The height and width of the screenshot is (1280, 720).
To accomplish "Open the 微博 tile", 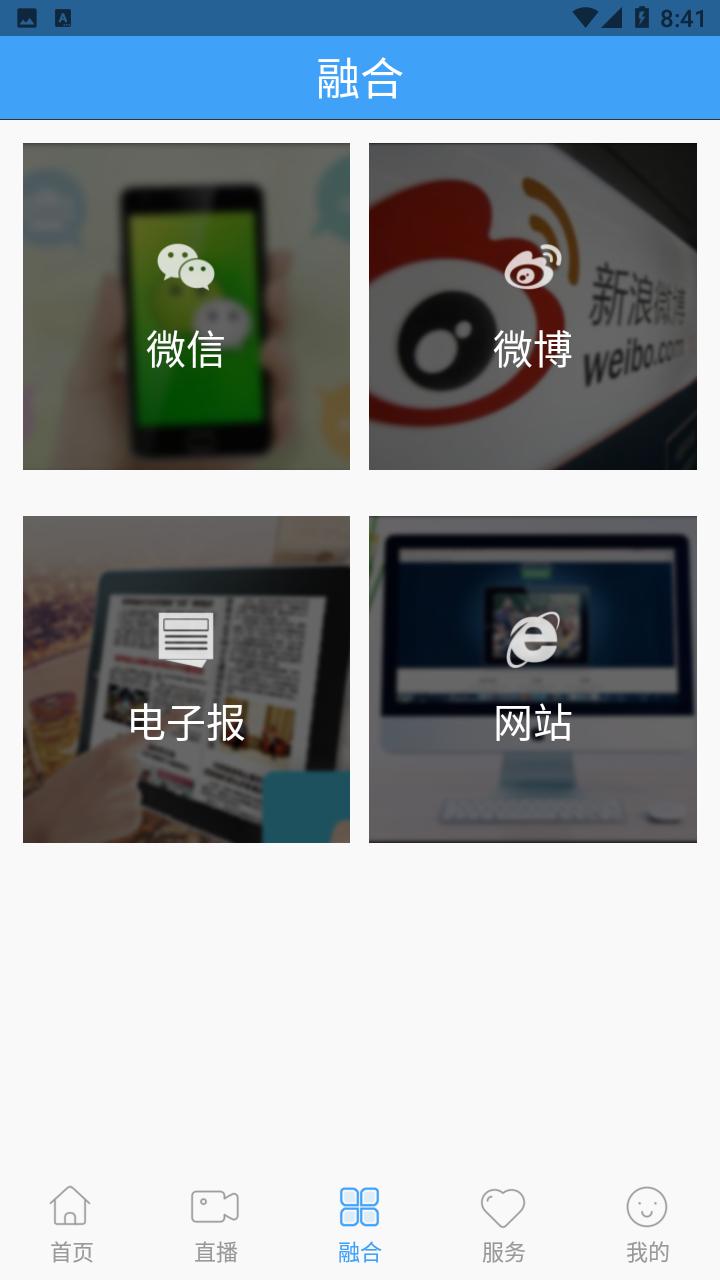I will [532, 306].
